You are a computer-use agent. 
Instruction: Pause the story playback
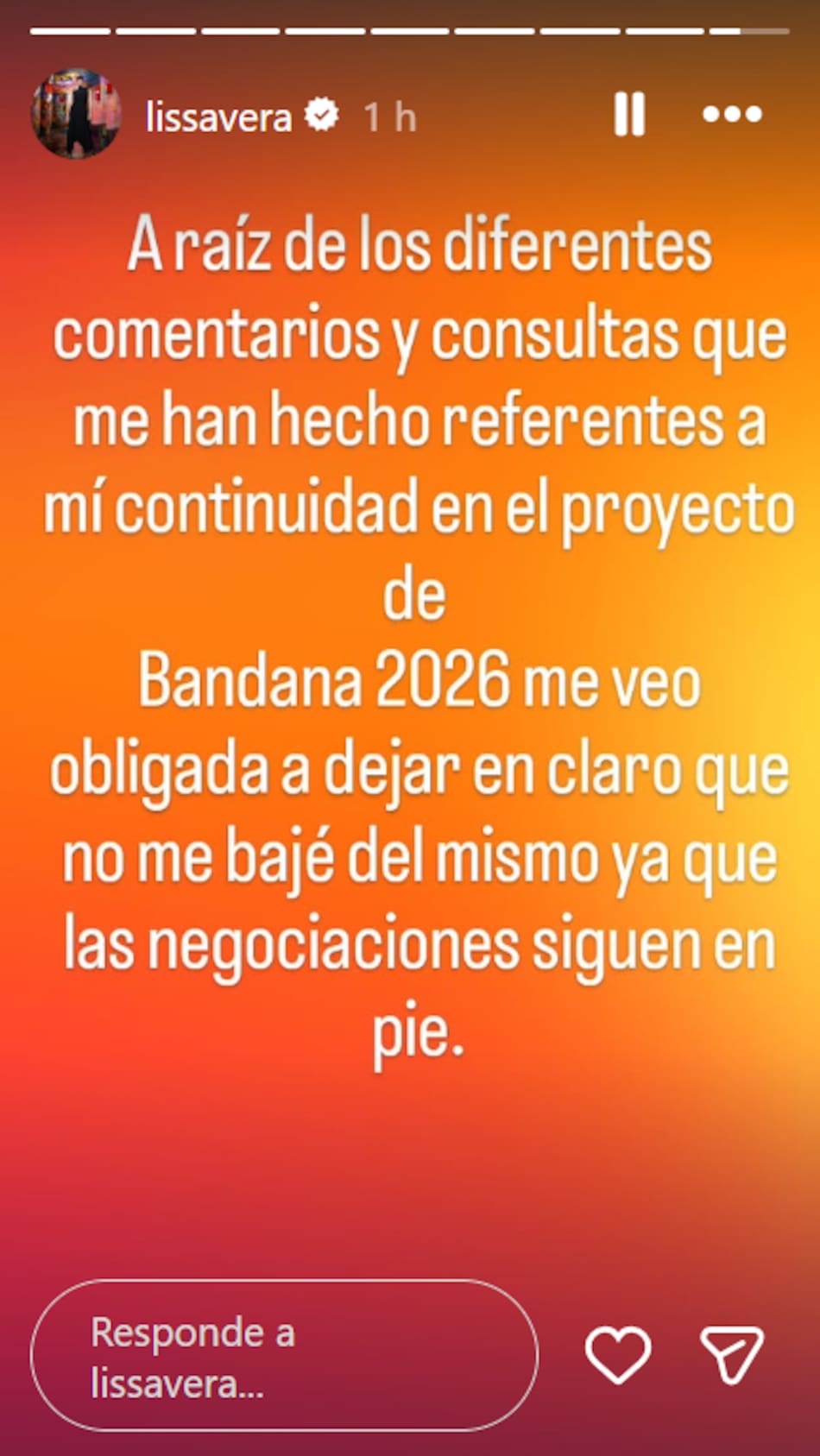[629, 114]
